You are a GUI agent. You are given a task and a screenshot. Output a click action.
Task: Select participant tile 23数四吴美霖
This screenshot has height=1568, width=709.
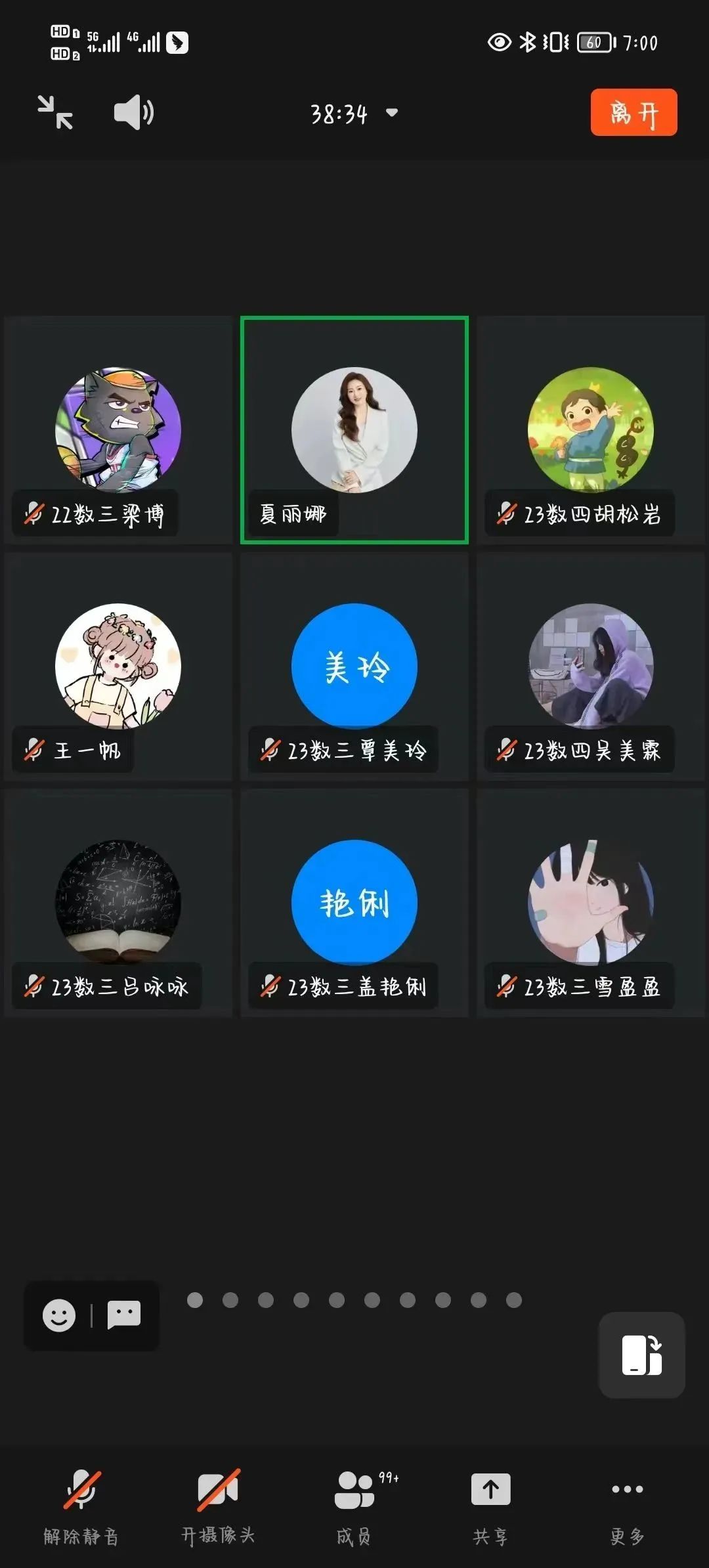[591, 666]
